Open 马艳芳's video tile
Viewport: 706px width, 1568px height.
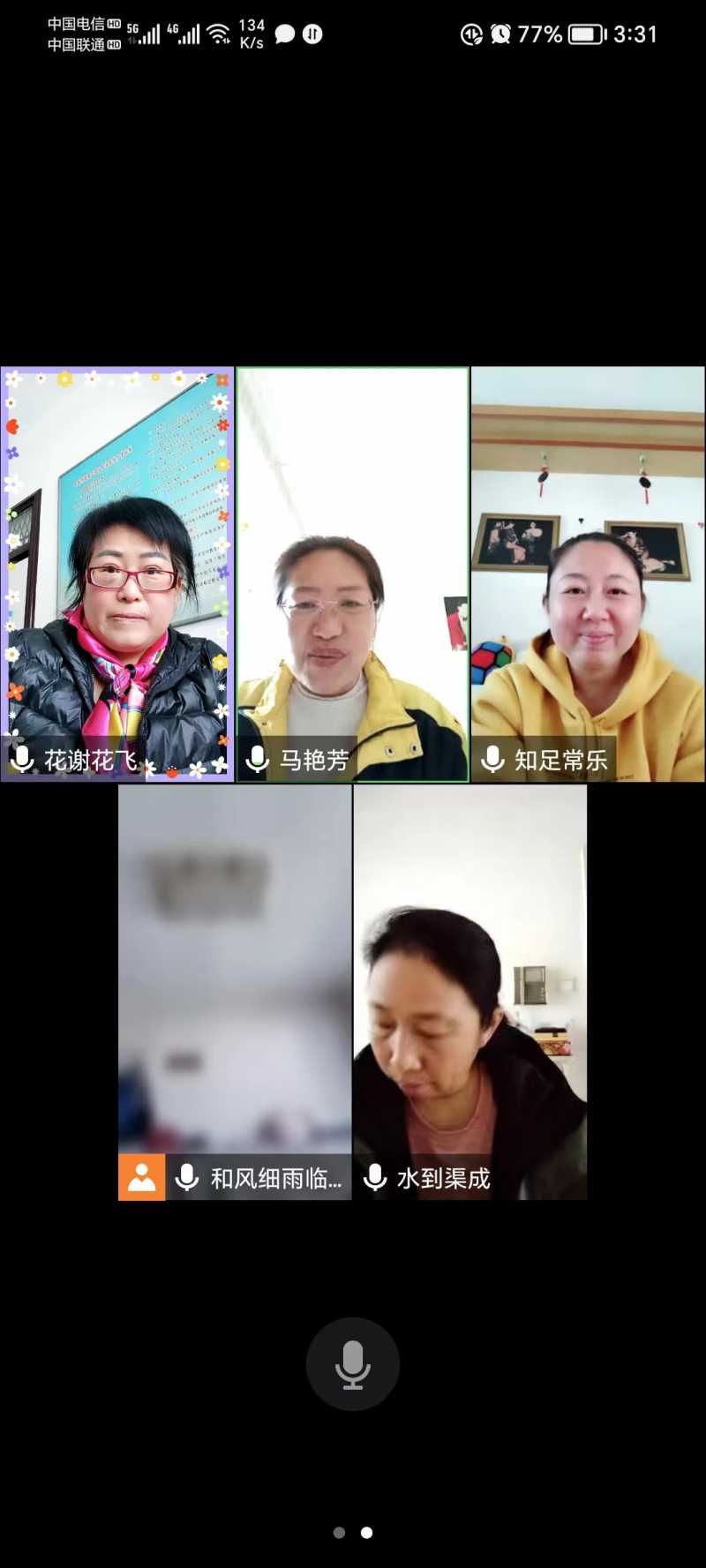[x=352, y=574]
